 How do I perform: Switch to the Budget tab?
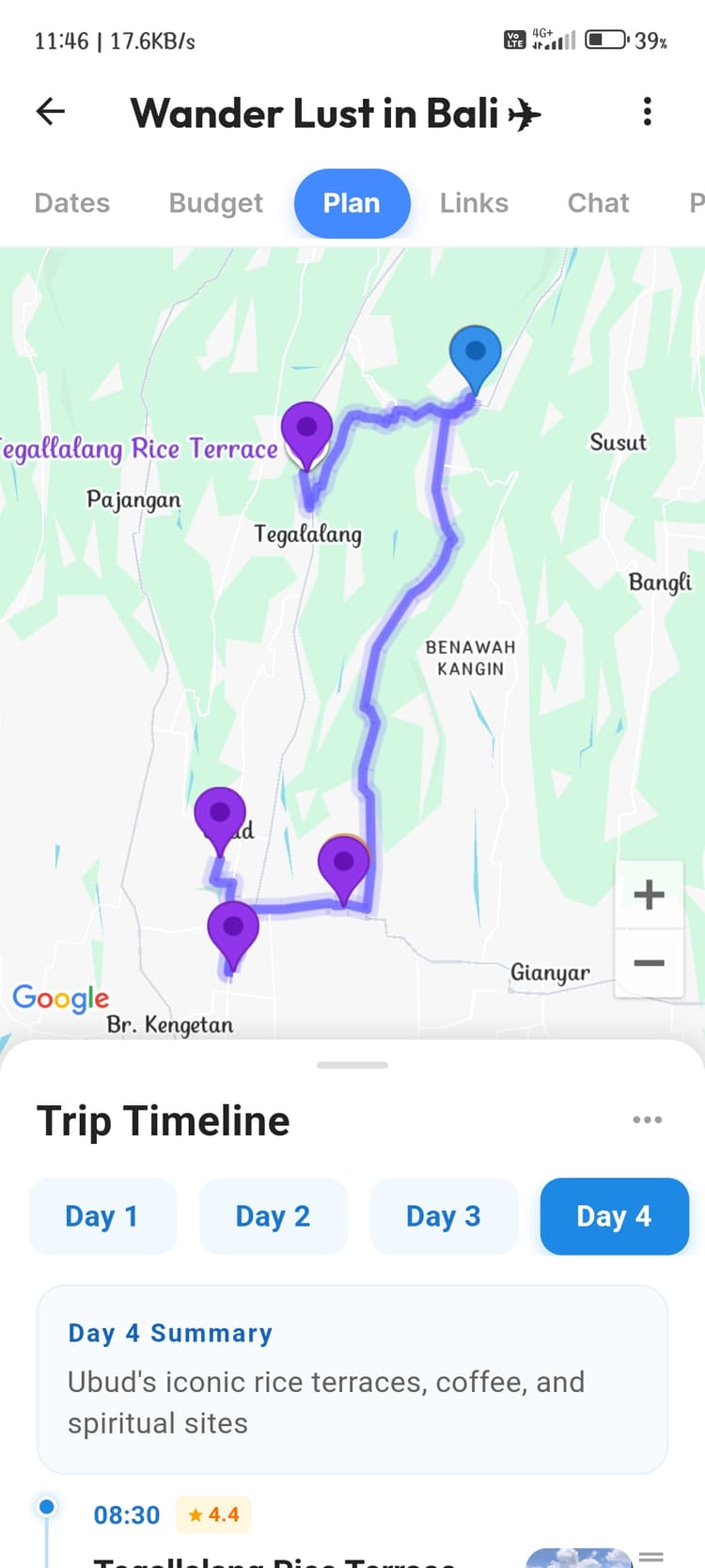point(215,202)
